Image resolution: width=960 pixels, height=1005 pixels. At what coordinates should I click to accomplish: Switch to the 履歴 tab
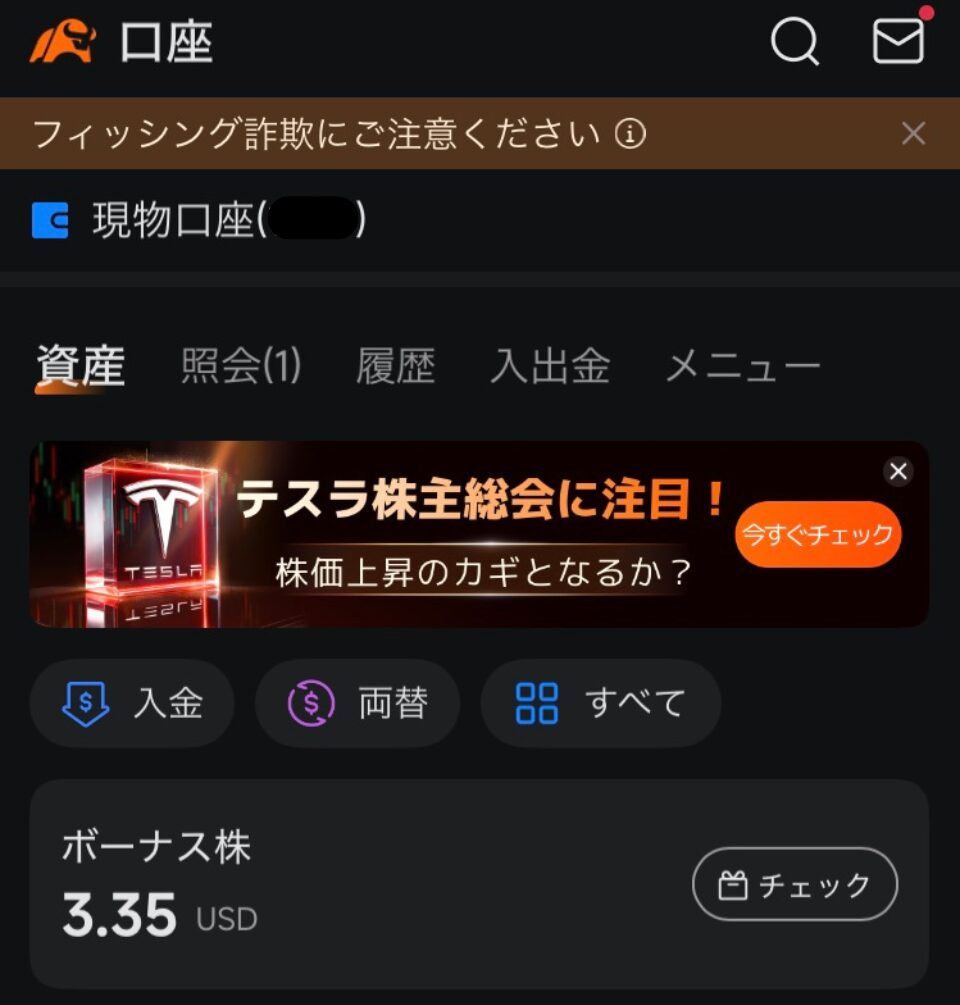click(x=396, y=367)
